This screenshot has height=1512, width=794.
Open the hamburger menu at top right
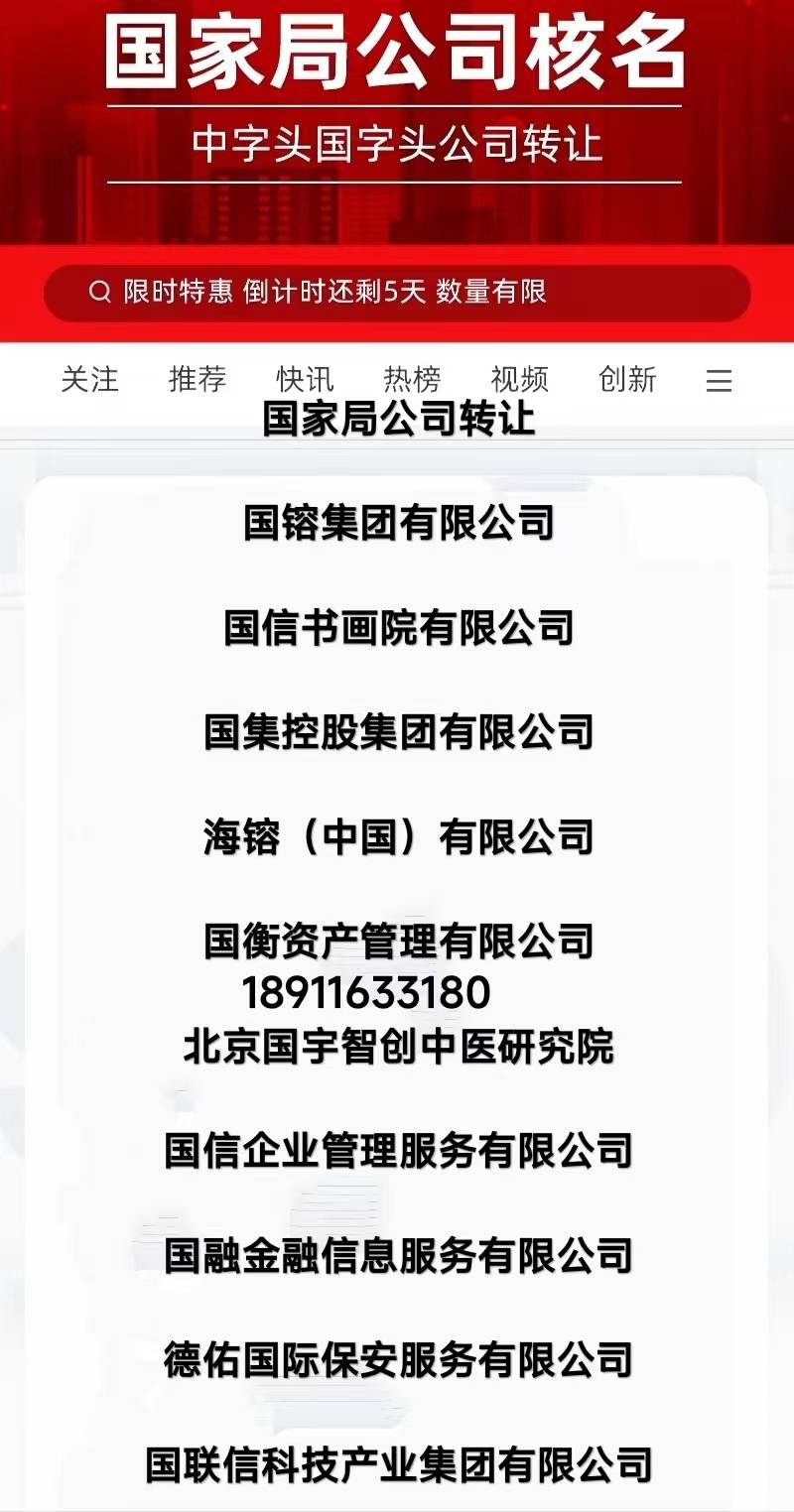point(718,381)
